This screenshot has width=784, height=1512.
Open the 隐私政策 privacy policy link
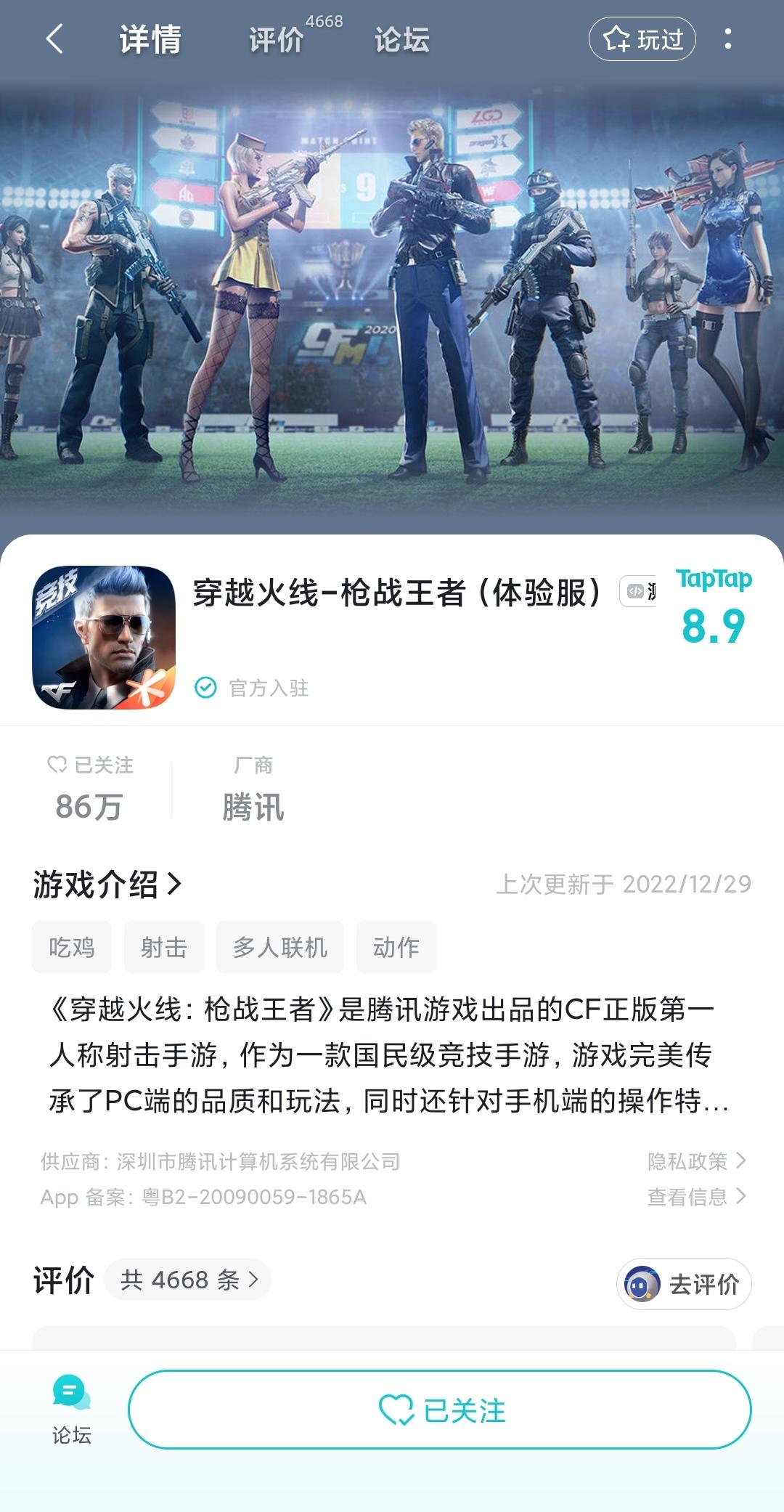pyautogui.click(x=695, y=1161)
